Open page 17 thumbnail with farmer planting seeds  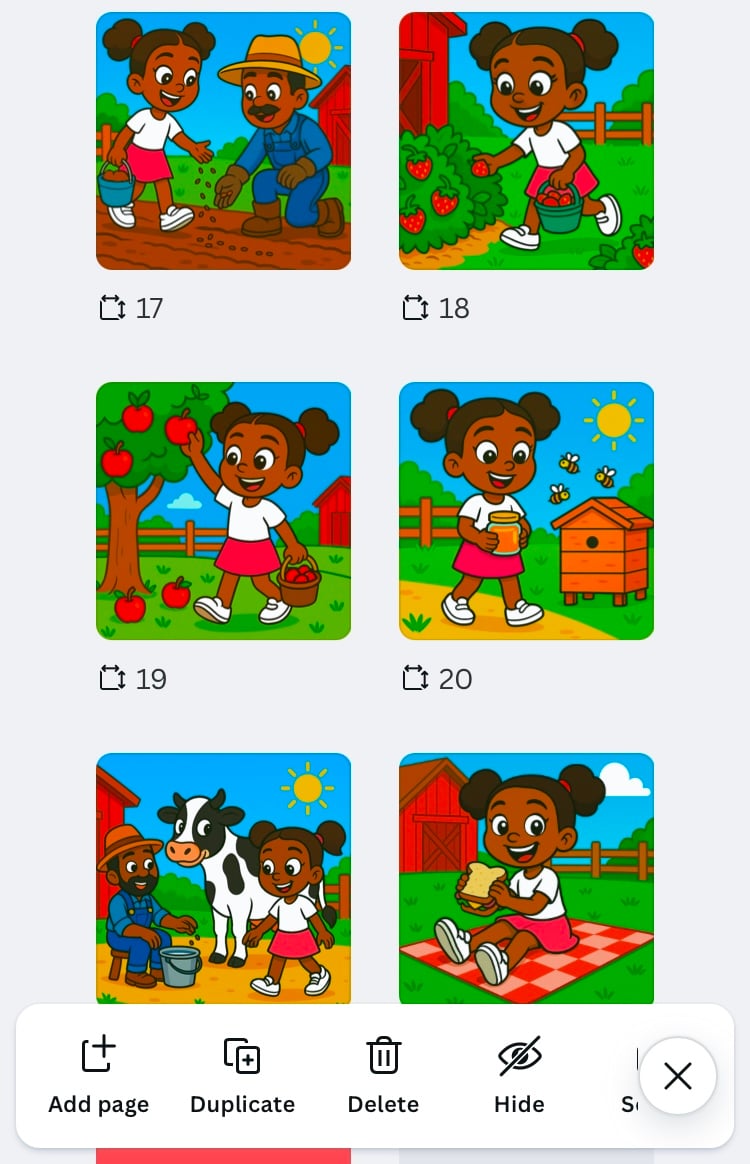coord(223,141)
